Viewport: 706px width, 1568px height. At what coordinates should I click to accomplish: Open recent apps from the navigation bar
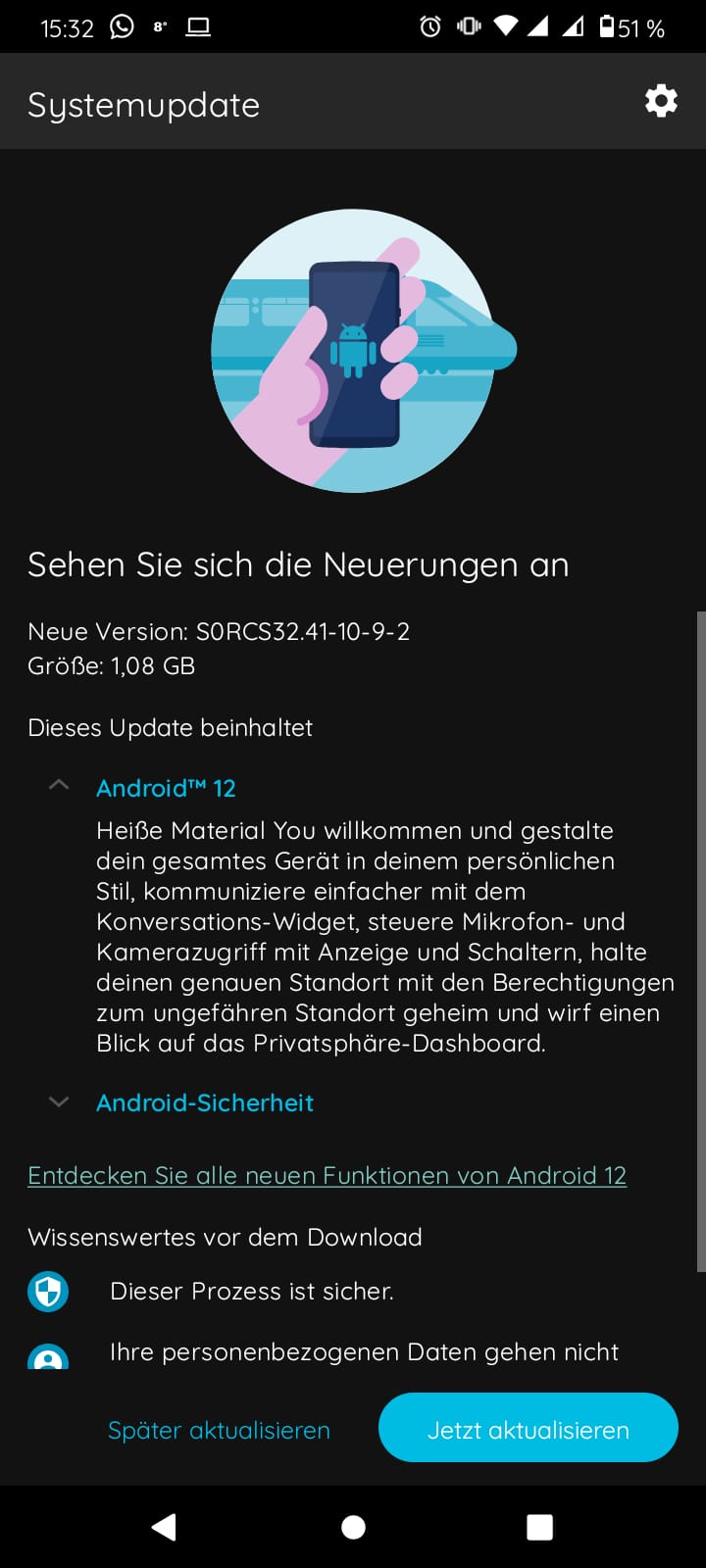tap(539, 1527)
